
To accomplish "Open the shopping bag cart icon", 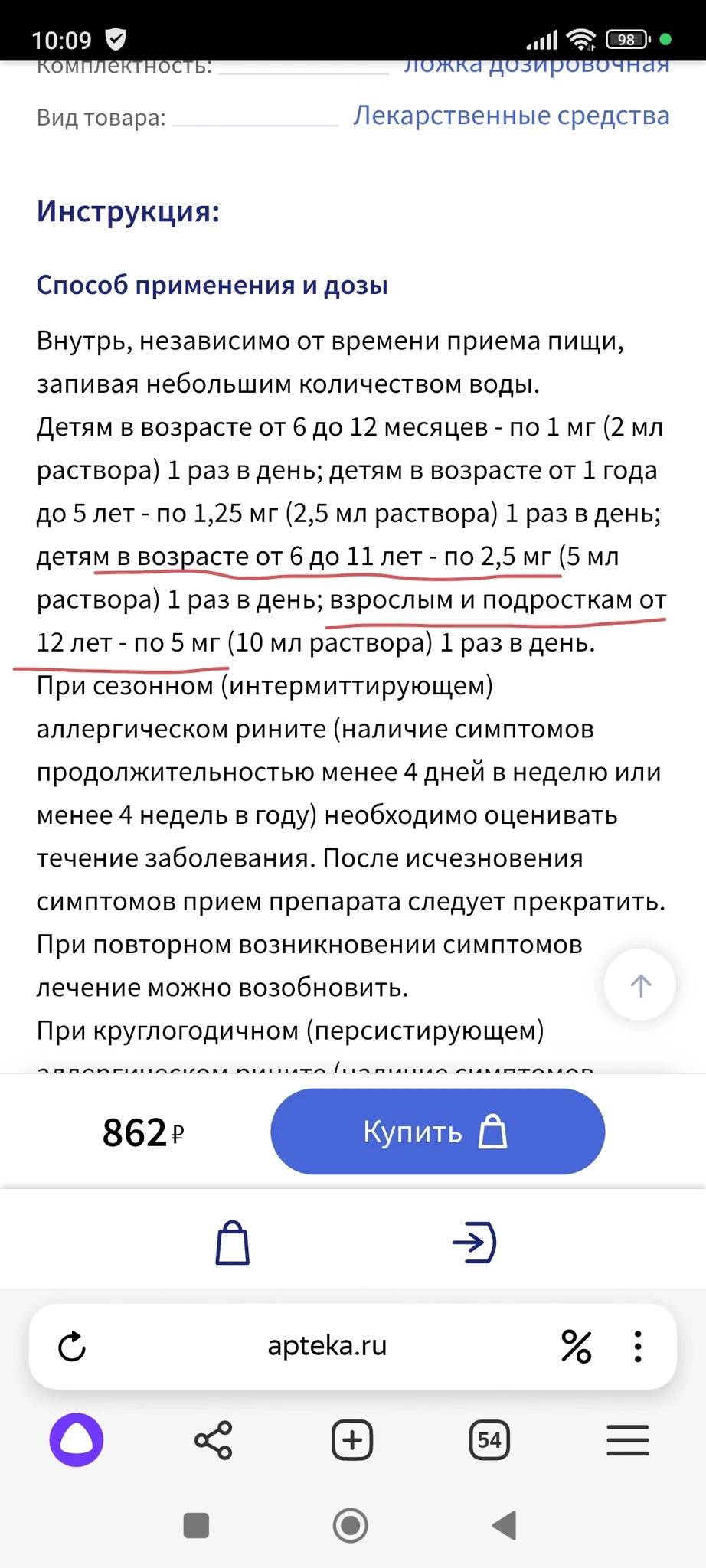I will tap(233, 1242).
